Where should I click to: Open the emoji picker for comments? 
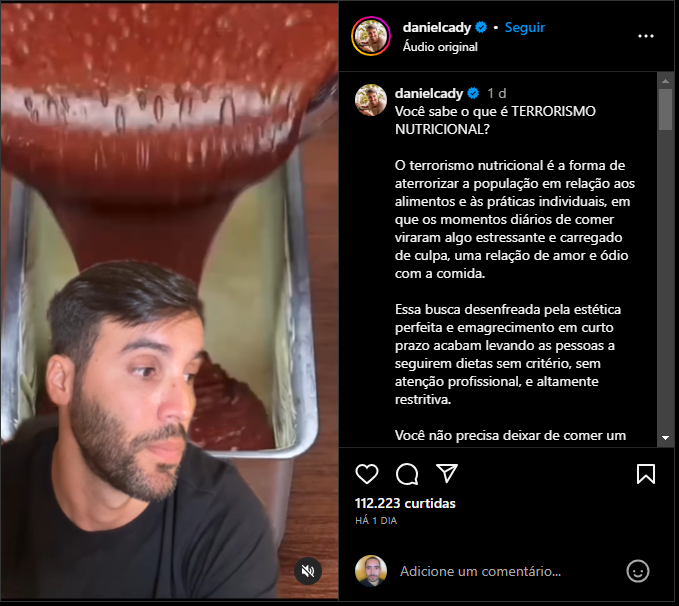pyautogui.click(x=637, y=571)
